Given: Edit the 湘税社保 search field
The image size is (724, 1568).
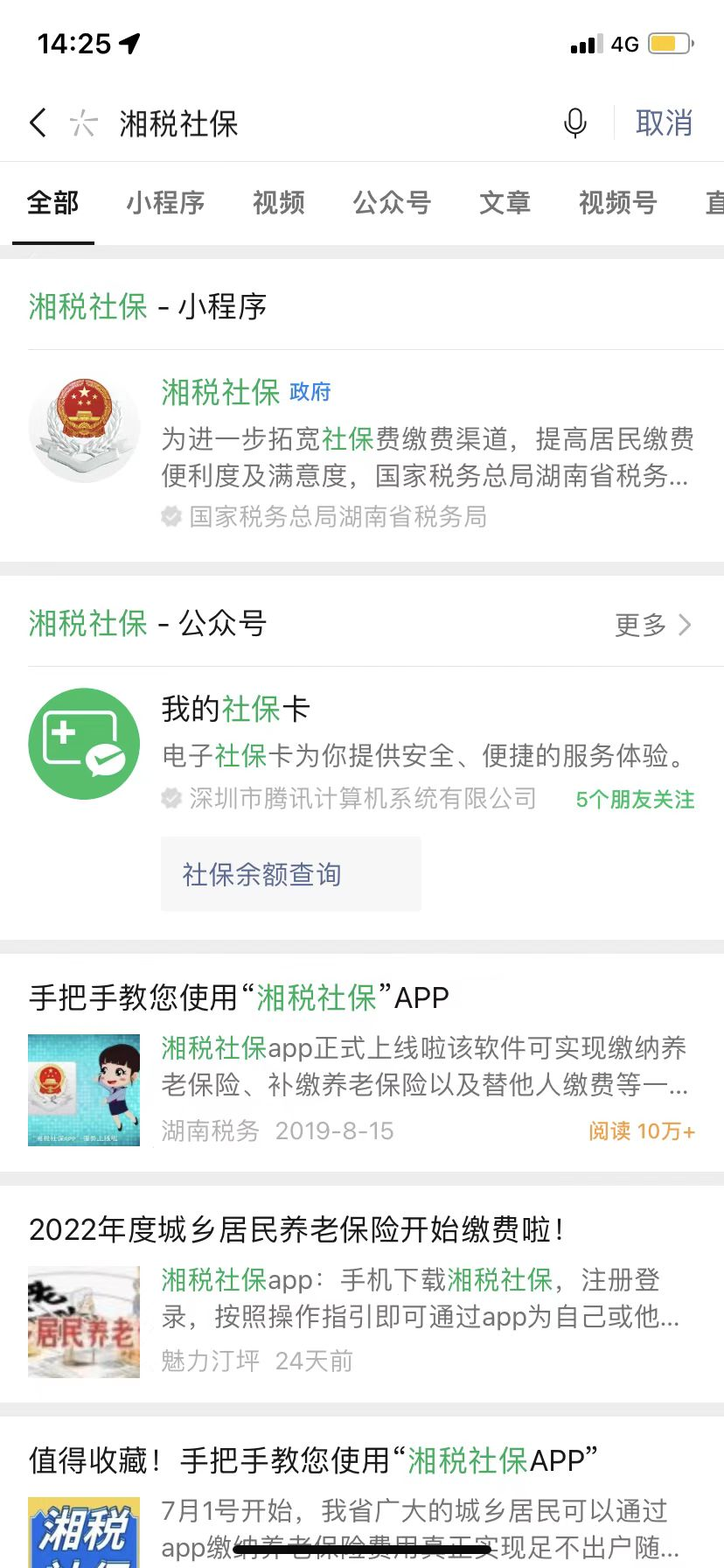Looking at the screenshot, I should point(332,123).
